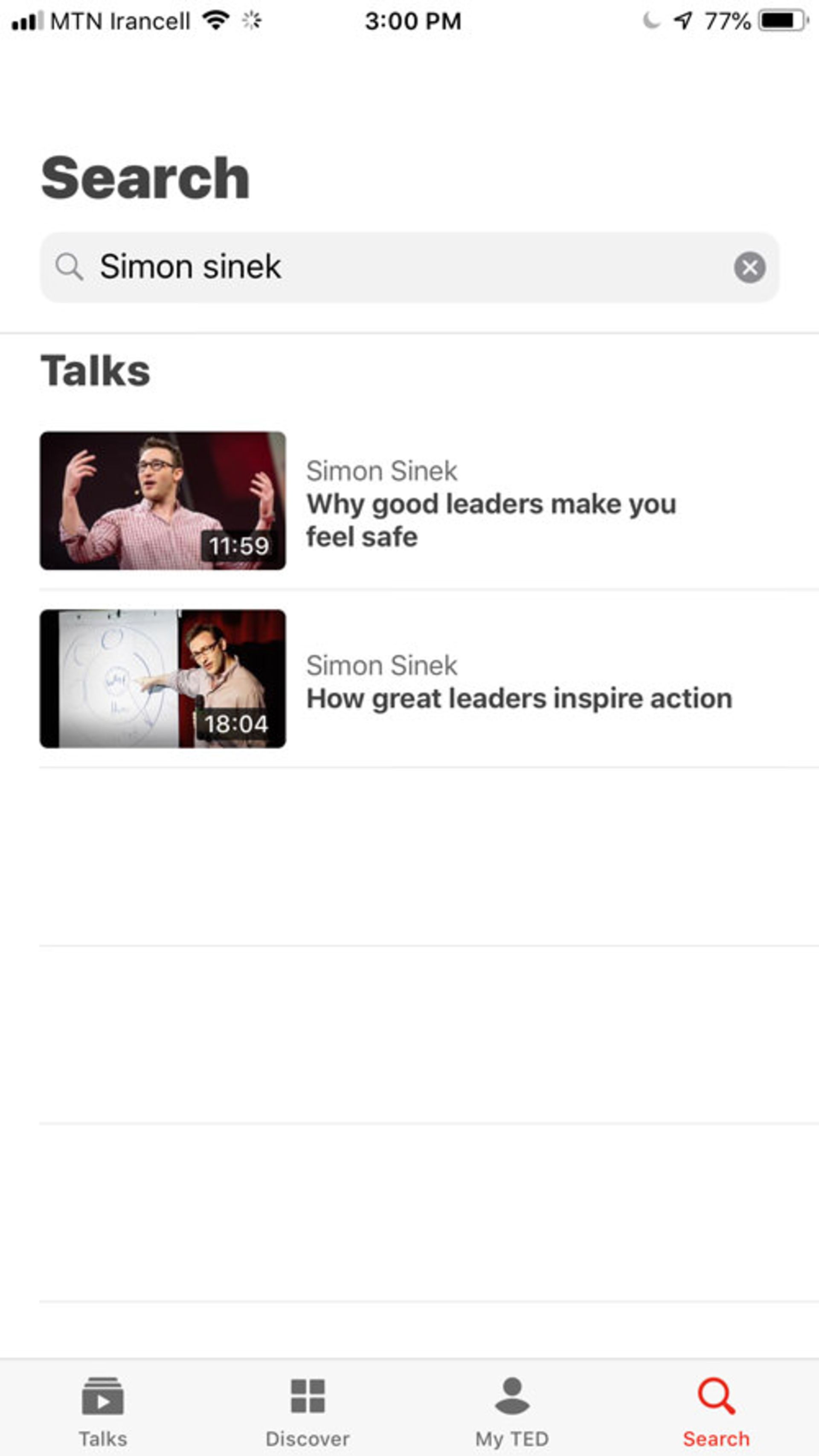This screenshot has height=1456, width=819.
Task: Clear the search text with the X button
Action: (749, 267)
